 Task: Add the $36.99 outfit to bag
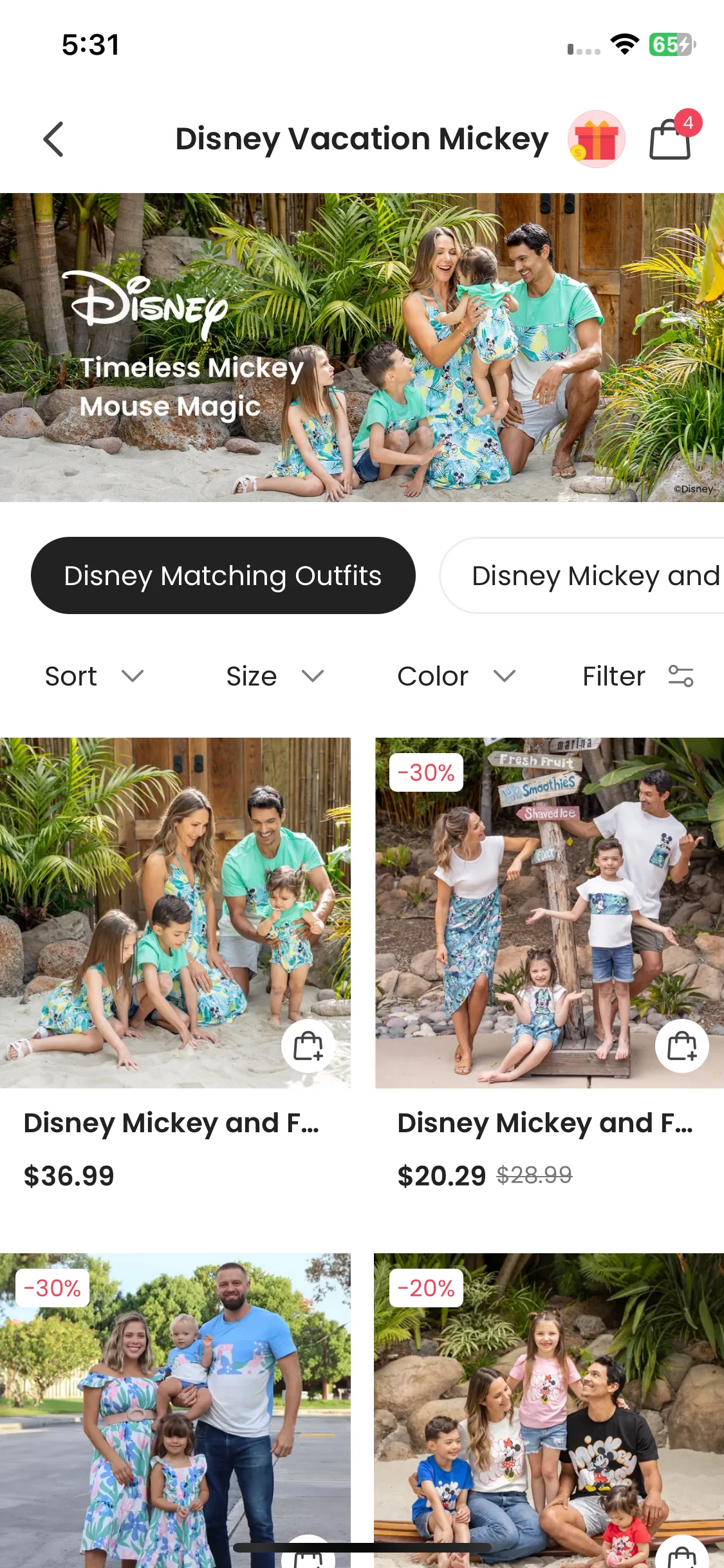tap(308, 1046)
